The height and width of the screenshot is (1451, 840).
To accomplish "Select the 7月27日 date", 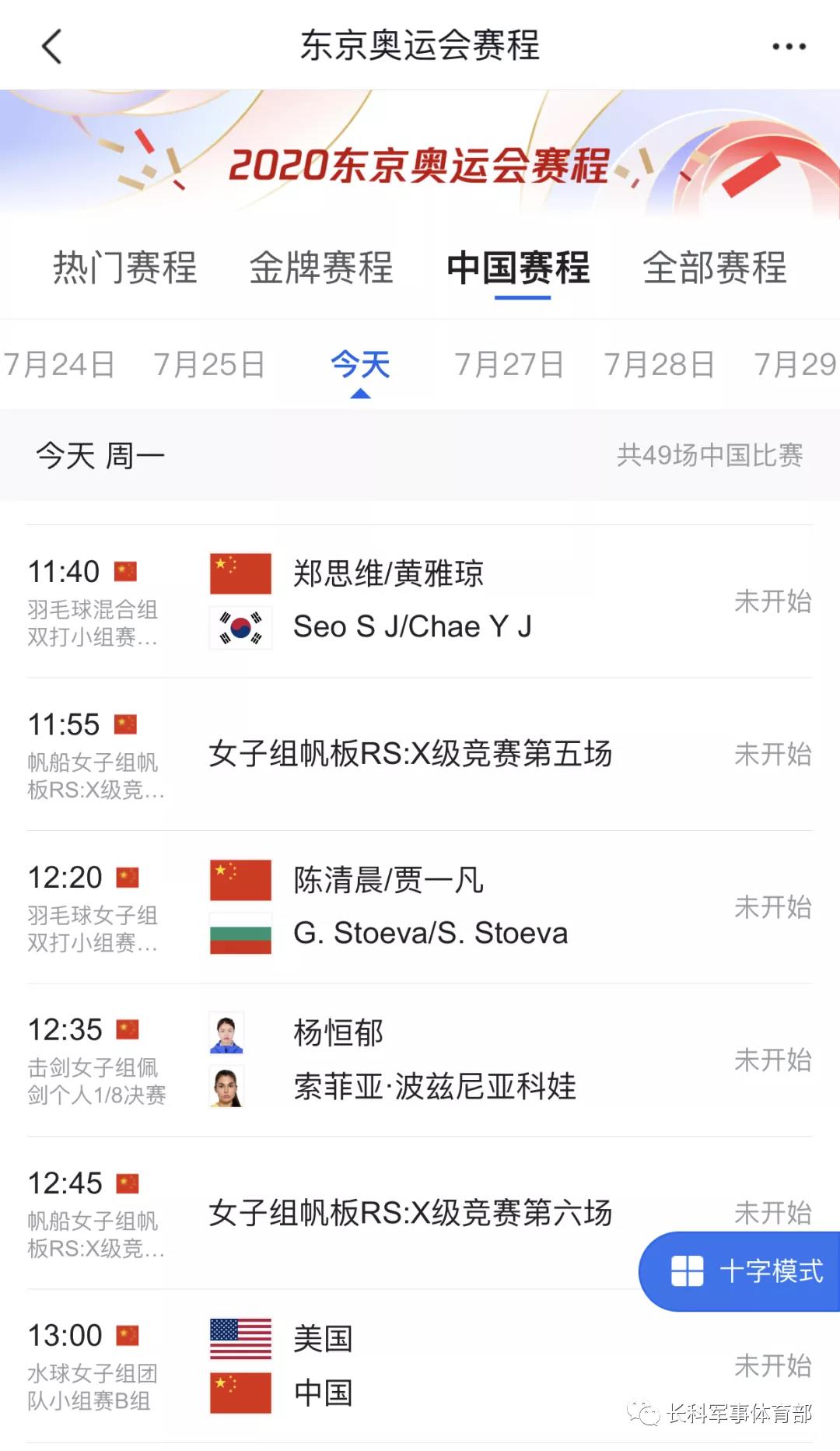I will pyautogui.click(x=509, y=364).
